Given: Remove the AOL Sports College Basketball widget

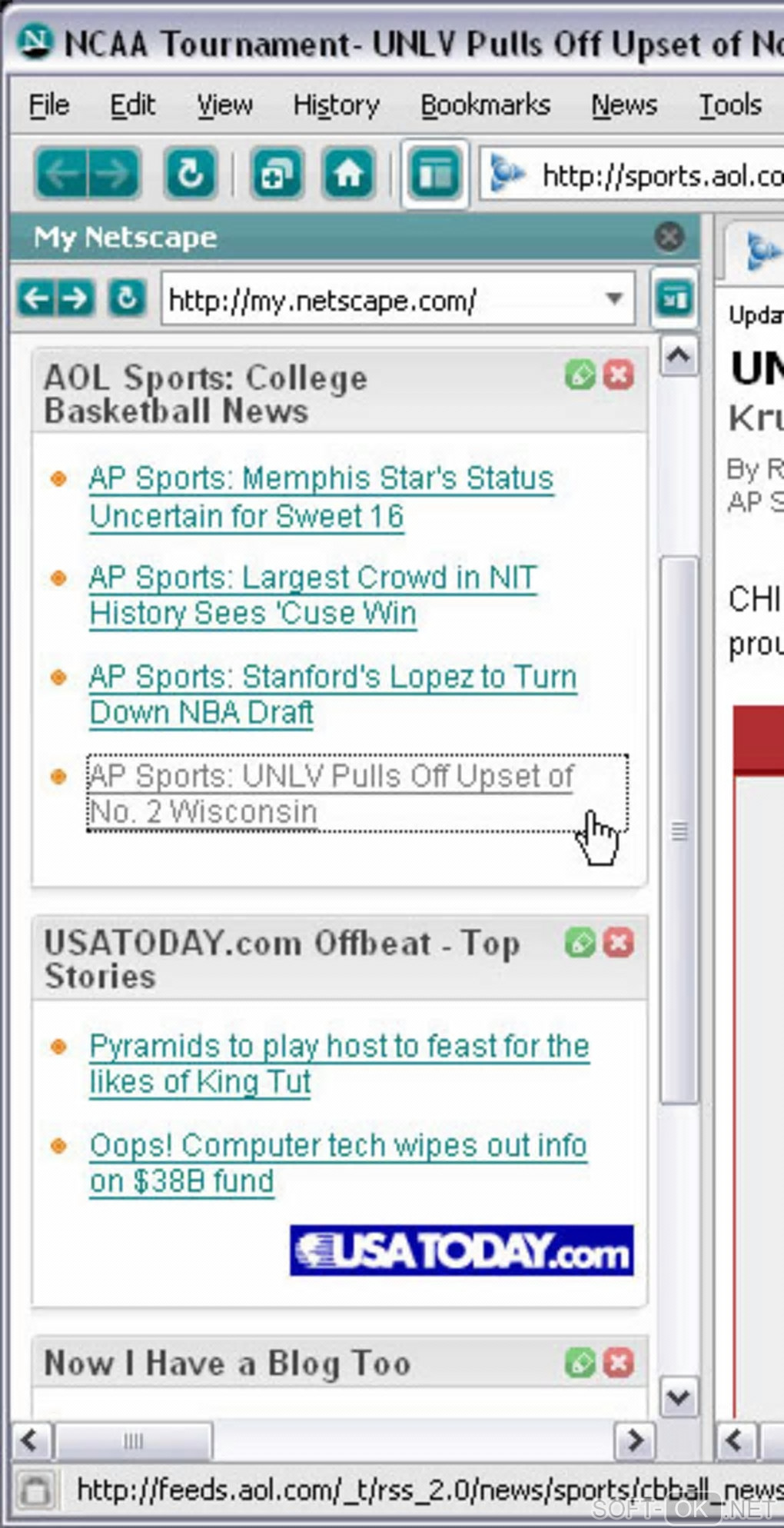Looking at the screenshot, I should point(619,375).
